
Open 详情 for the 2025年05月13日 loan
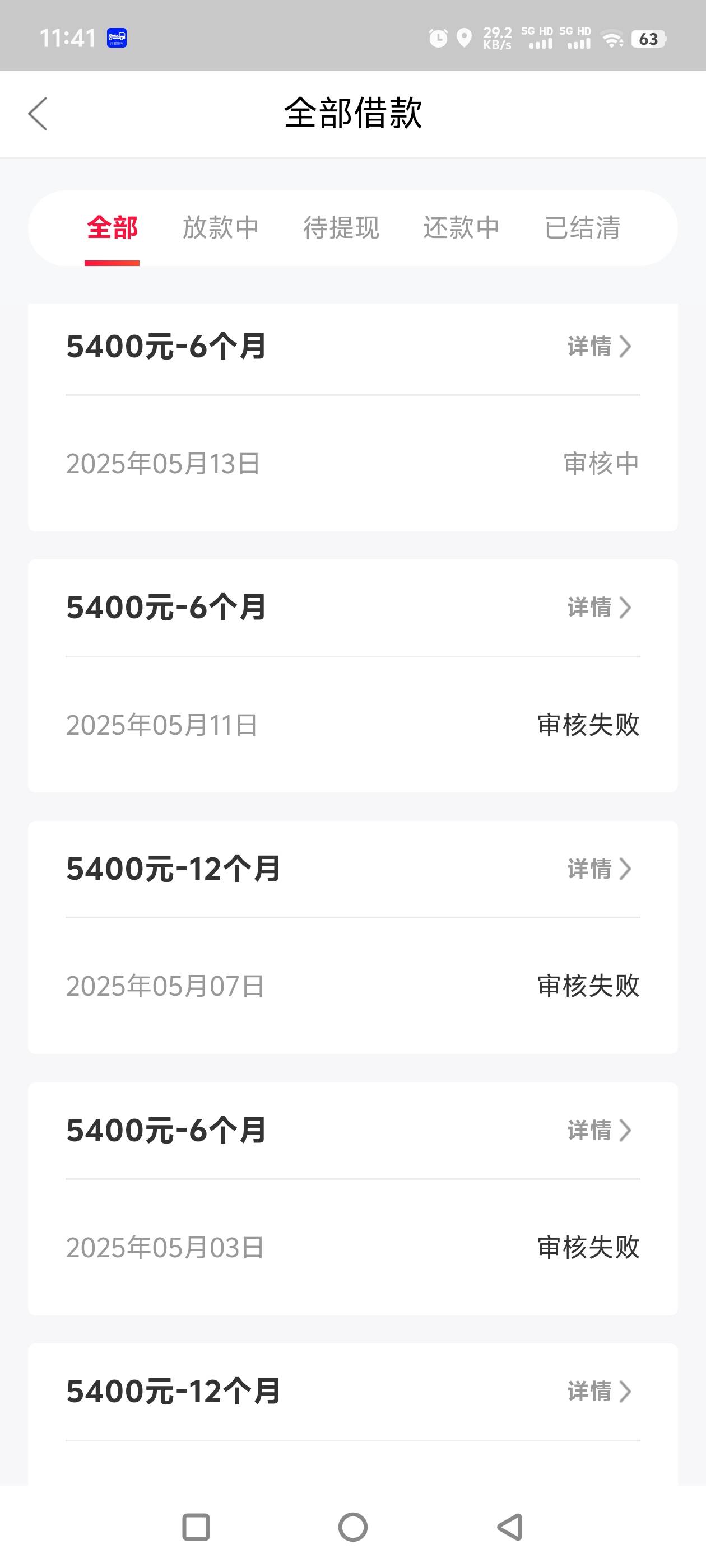600,346
